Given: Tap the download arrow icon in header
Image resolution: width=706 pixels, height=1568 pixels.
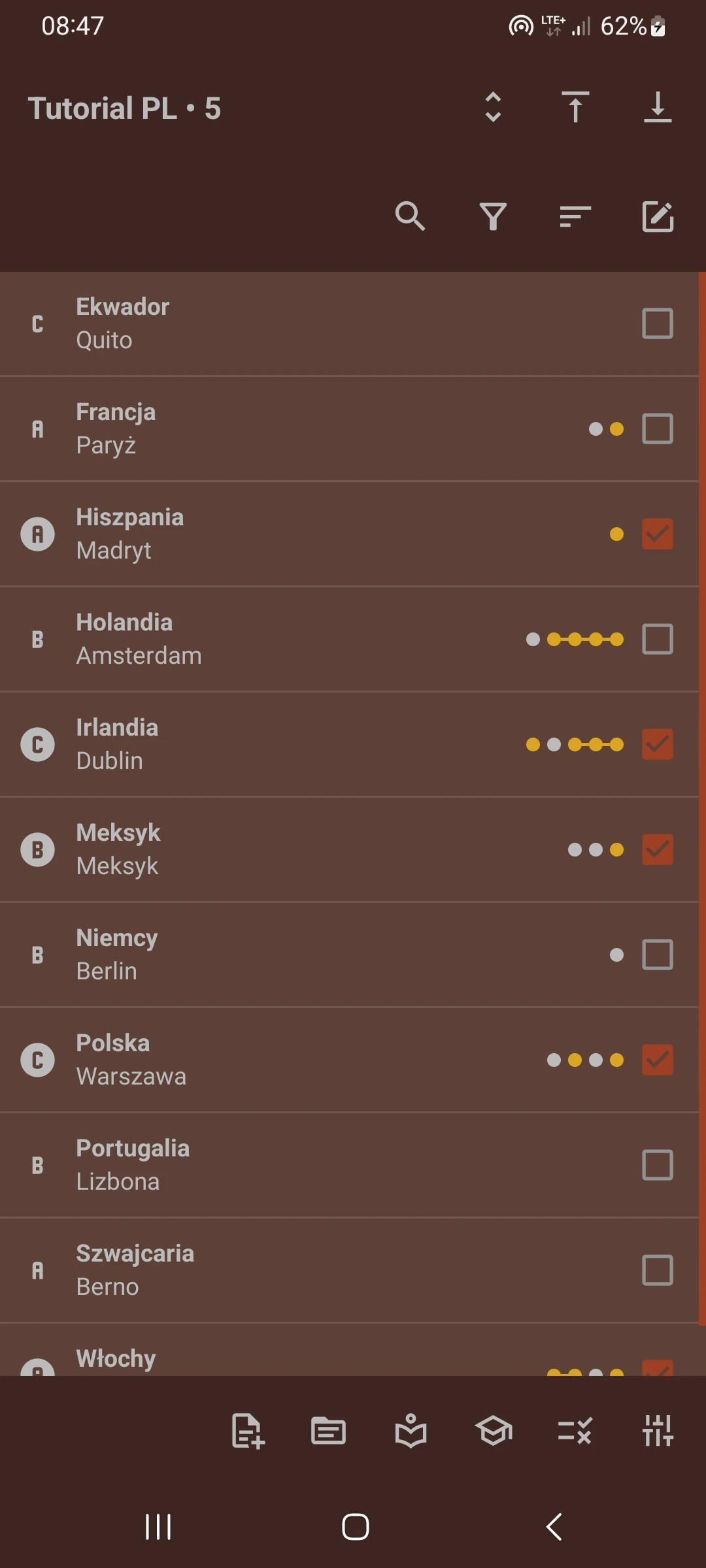Looking at the screenshot, I should [658, 108].
